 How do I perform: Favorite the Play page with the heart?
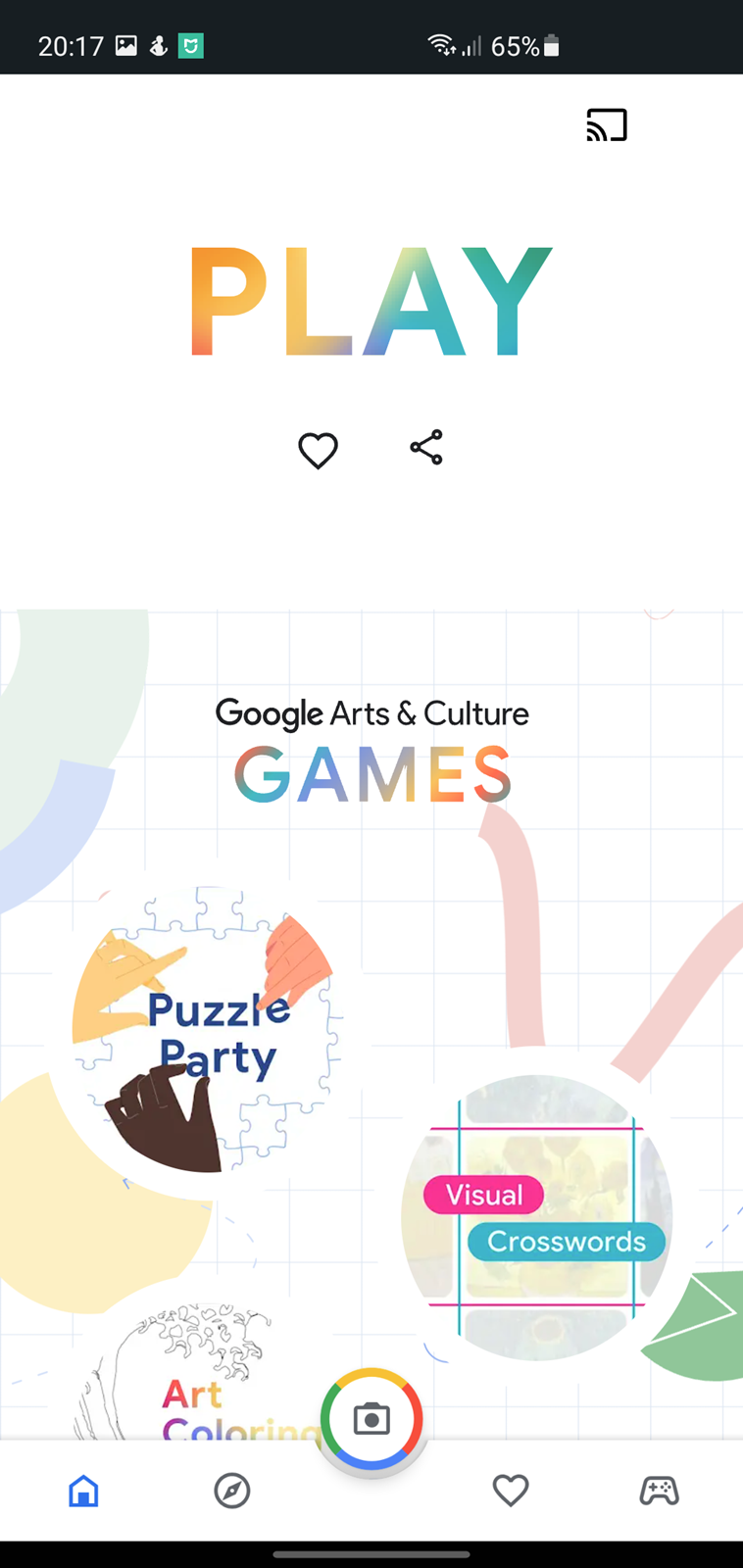coord(318,451)
